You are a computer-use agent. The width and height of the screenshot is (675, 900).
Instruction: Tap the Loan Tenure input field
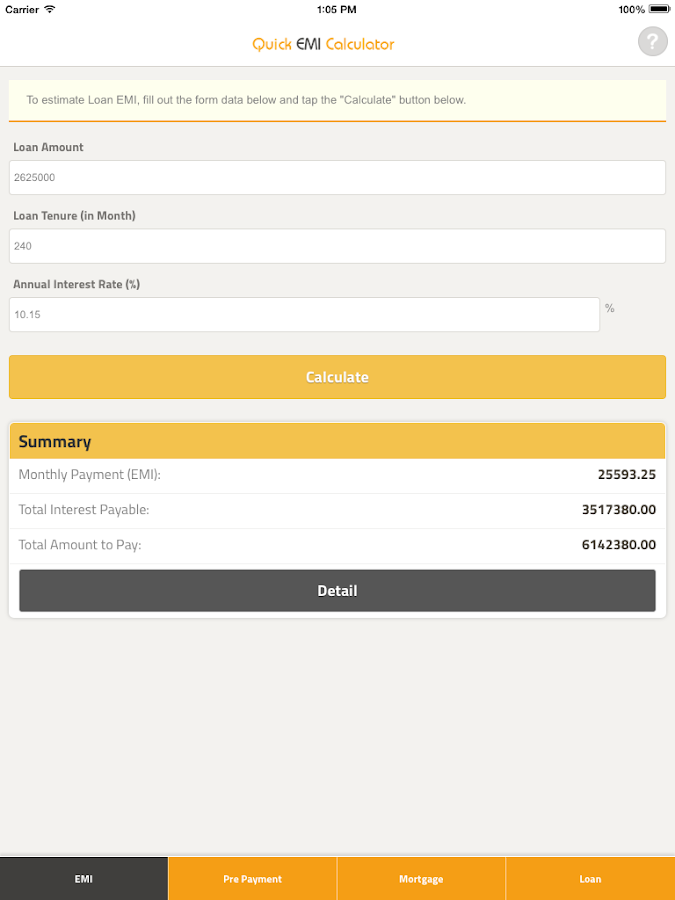(337, 246)
